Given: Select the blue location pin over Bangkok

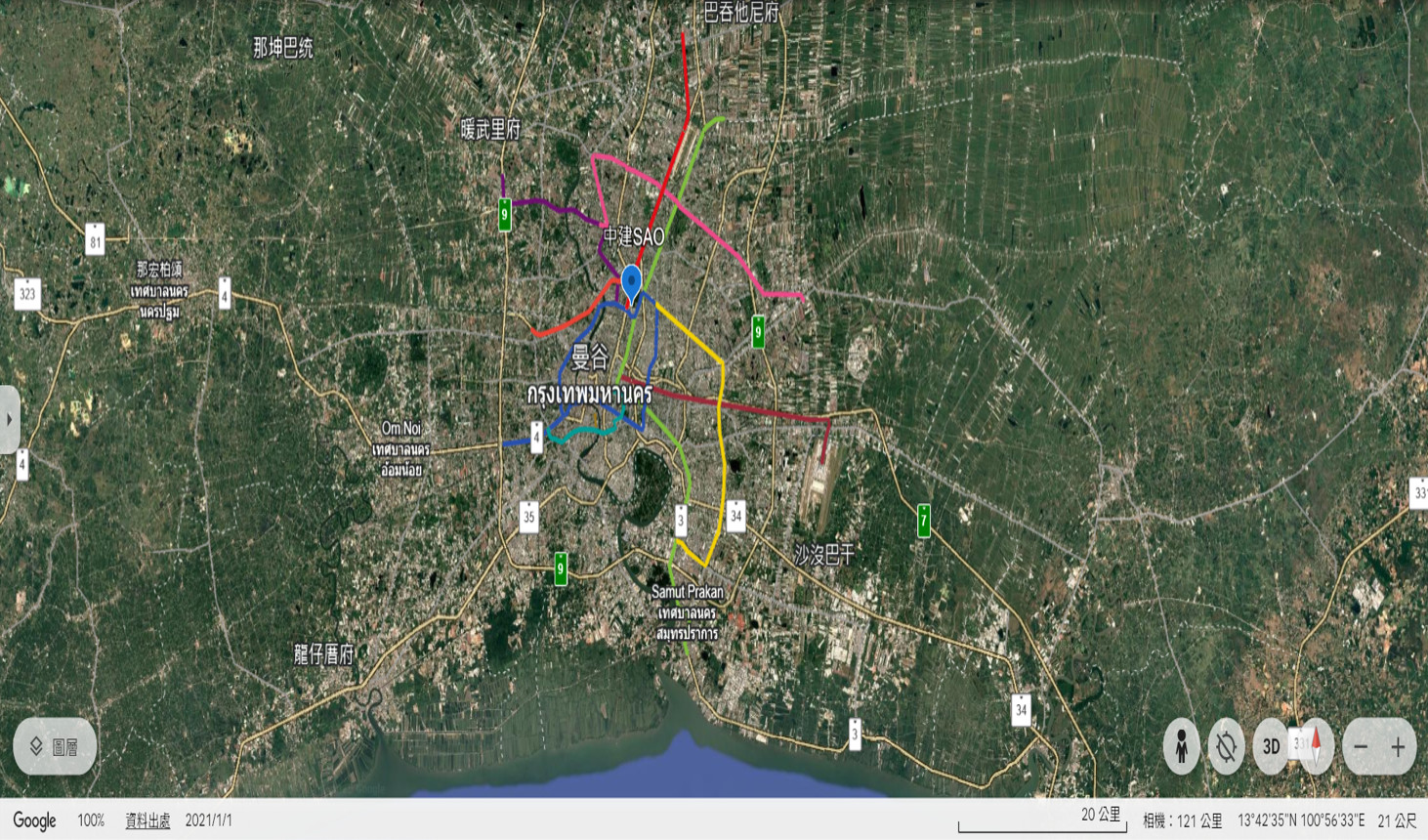Looking at the screenshot, I should point(632,281).
